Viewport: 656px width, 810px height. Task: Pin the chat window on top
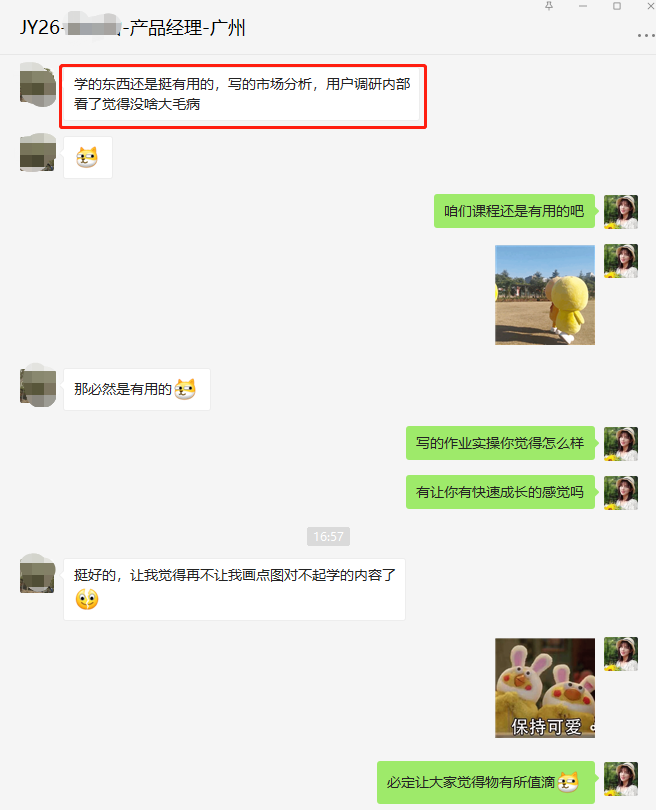tap(549, 6)
